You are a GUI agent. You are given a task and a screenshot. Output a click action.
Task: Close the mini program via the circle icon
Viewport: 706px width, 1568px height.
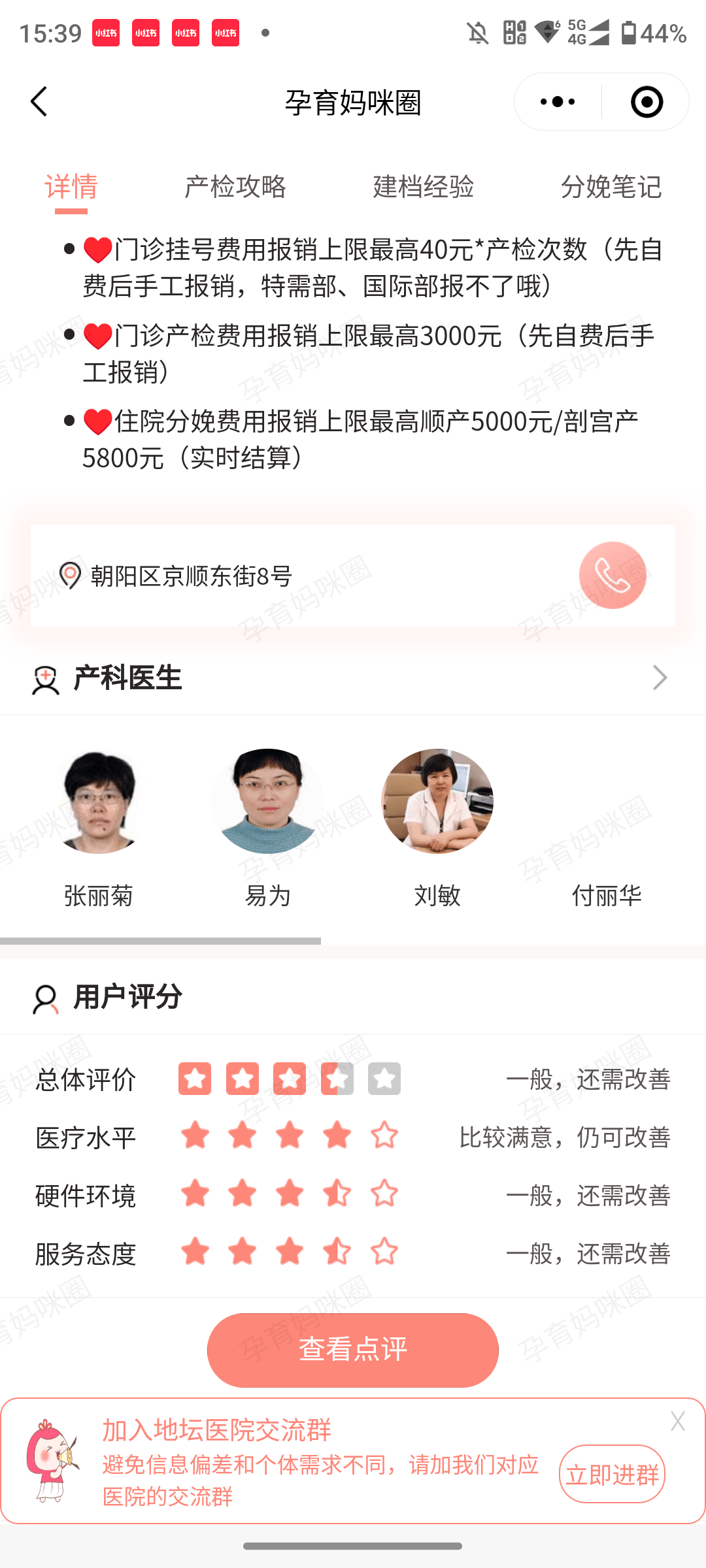point(647,102)
